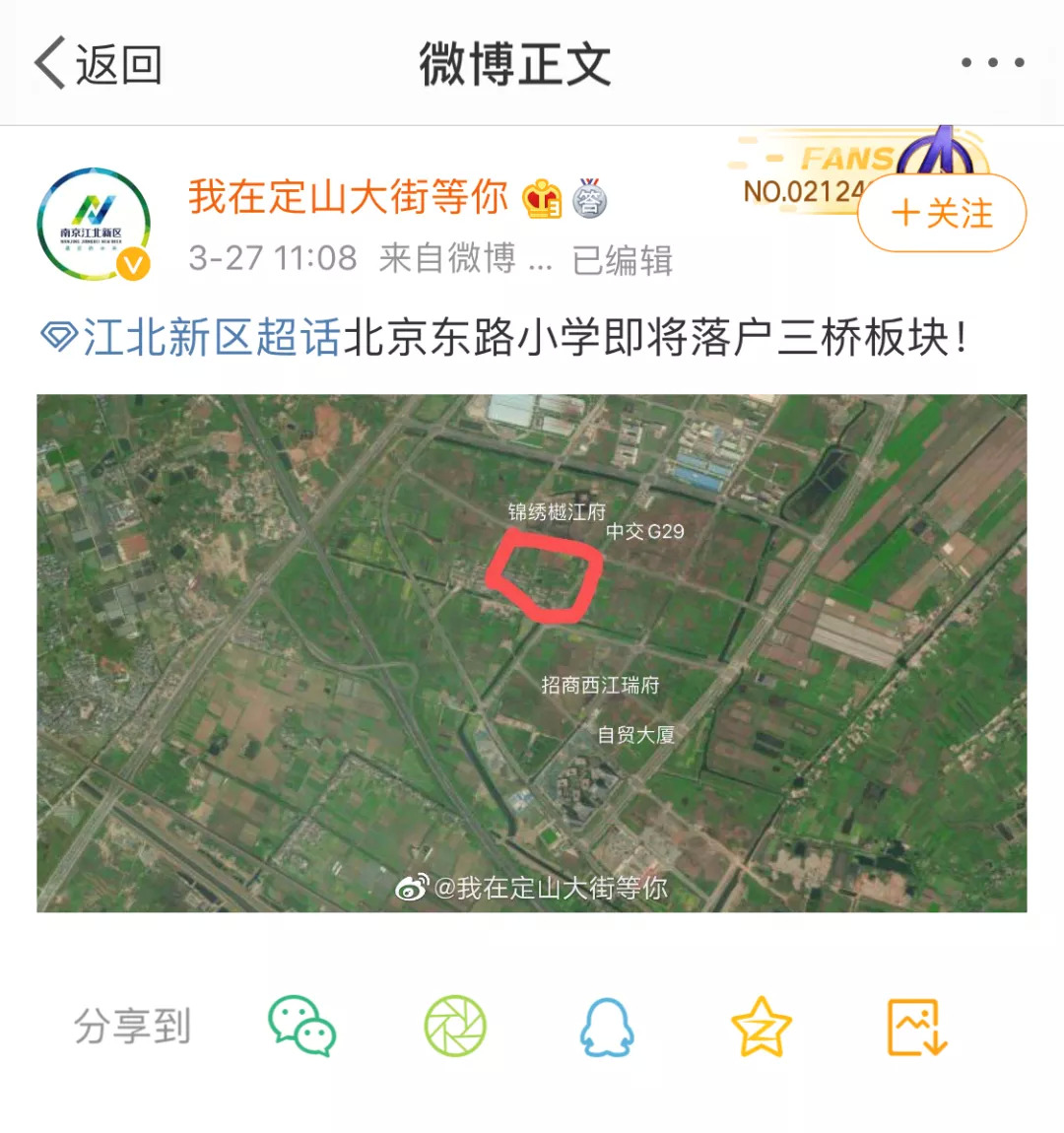
Task: Go back with the 返回 button
Action: click(99, 64)
